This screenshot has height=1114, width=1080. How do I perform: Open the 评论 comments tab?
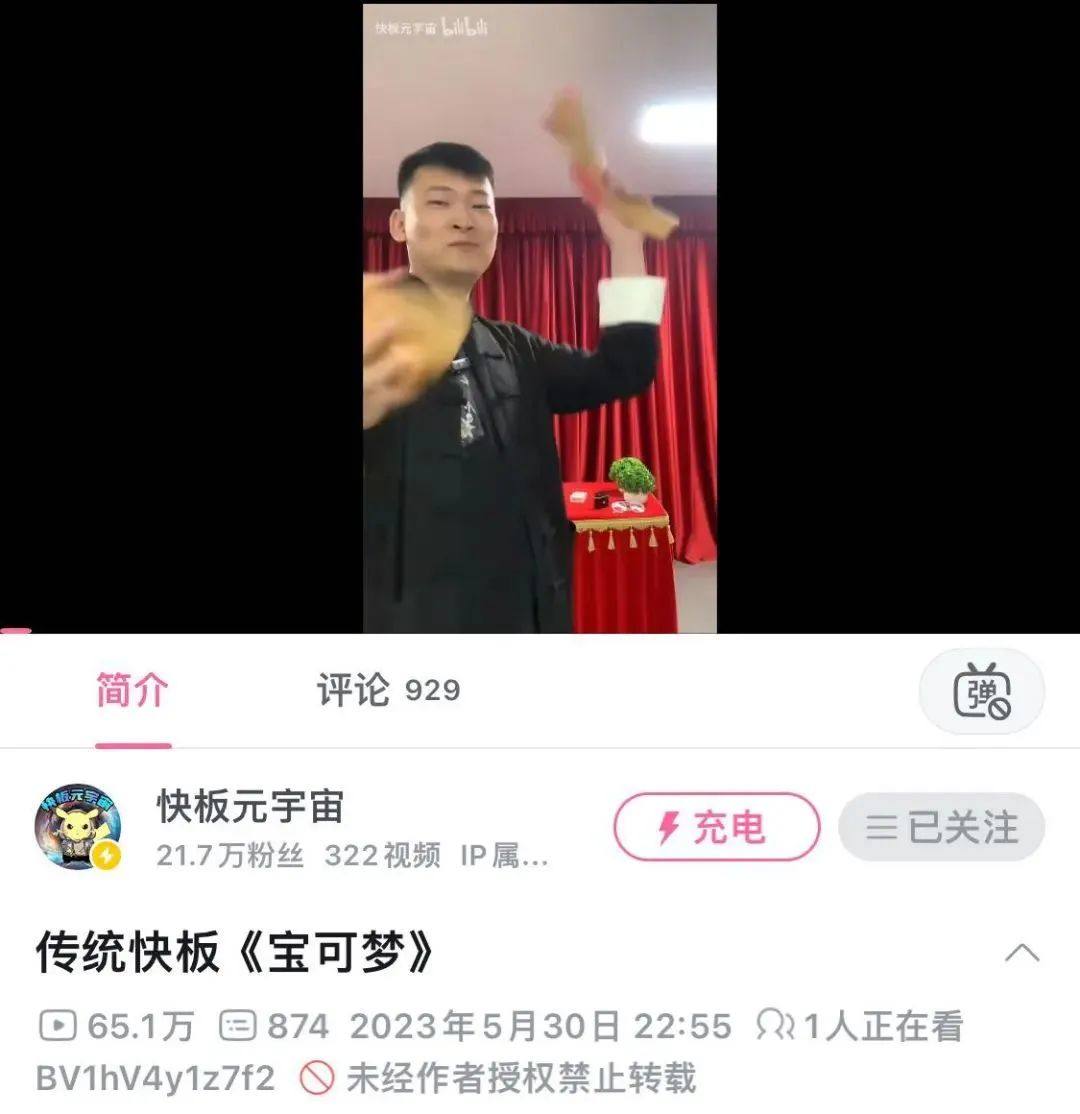pyautogui.click(x=388, y=691)
